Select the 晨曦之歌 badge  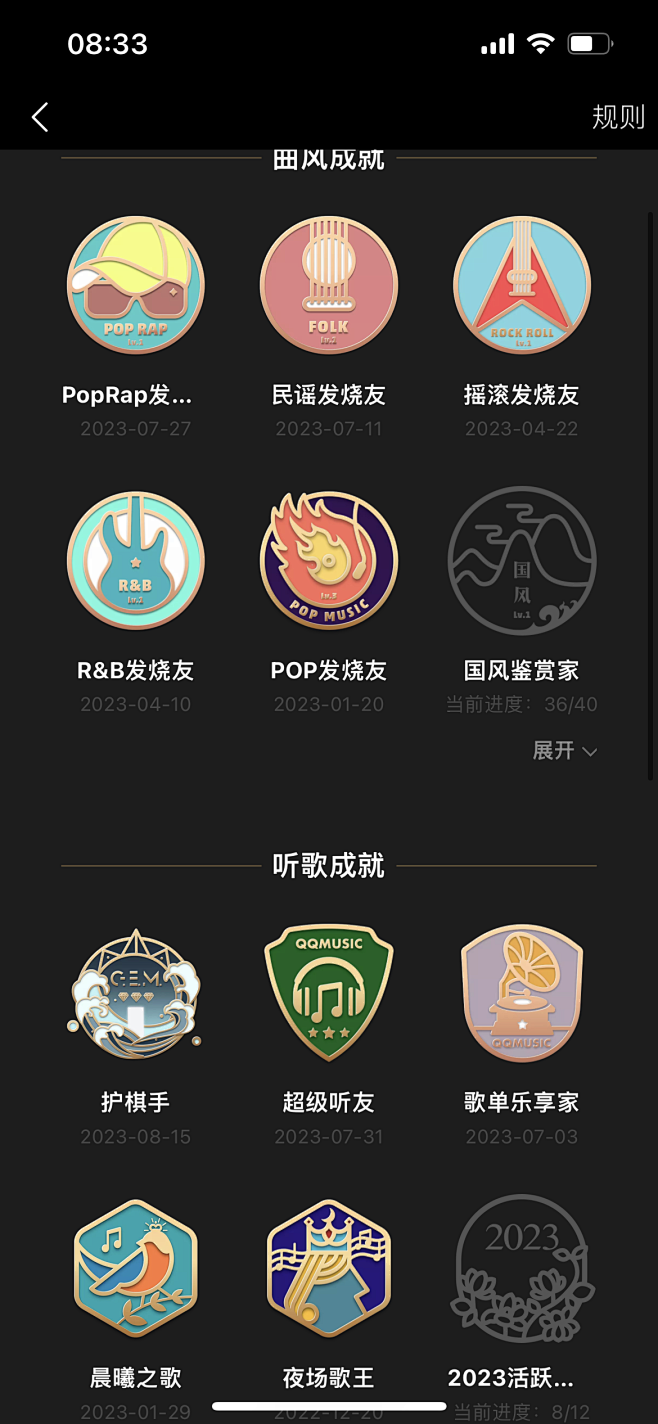click(x=136, y=1269)
